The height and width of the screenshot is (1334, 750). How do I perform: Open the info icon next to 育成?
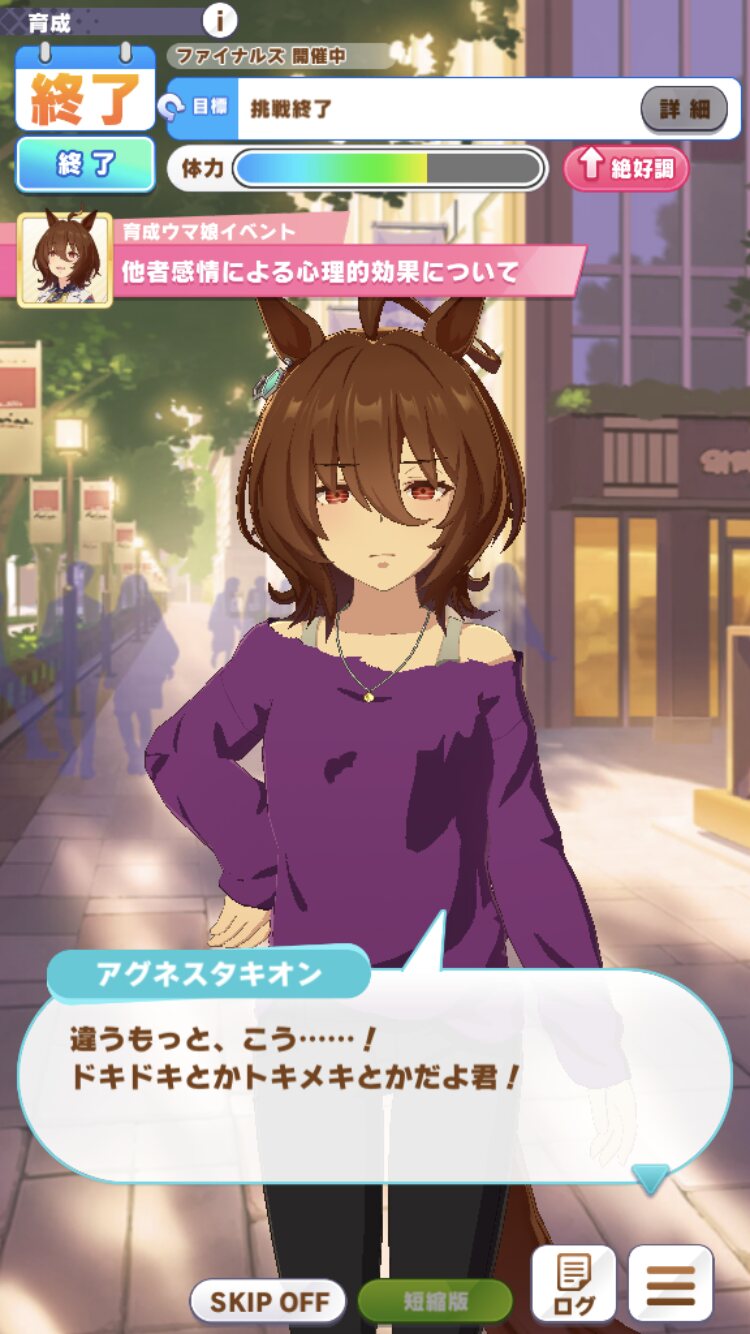(x=220, y=19)
